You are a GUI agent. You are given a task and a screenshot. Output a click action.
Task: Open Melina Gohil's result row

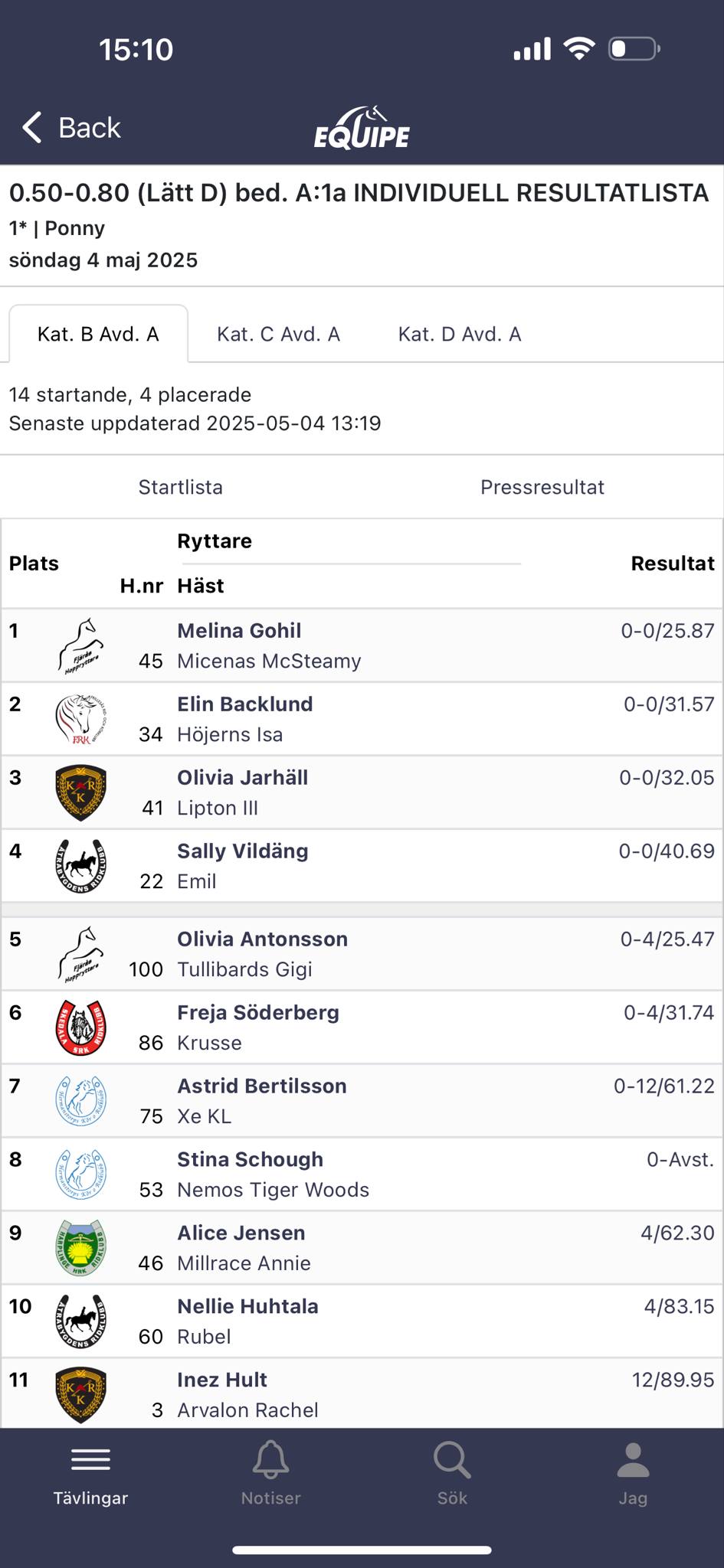coord(362,645)
